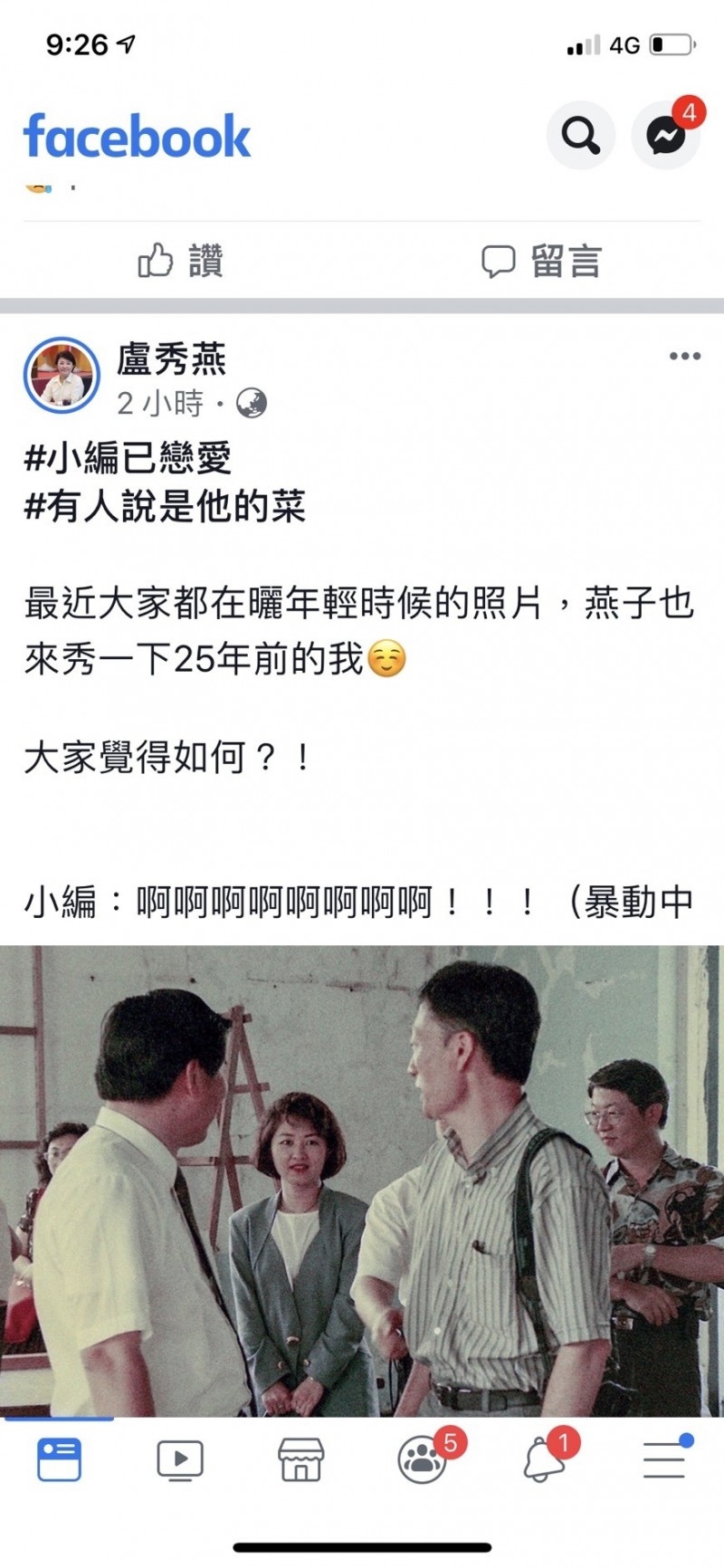Open Messenger chats
This screenshot has width=724, height=1568.
[x=665, y=136]
